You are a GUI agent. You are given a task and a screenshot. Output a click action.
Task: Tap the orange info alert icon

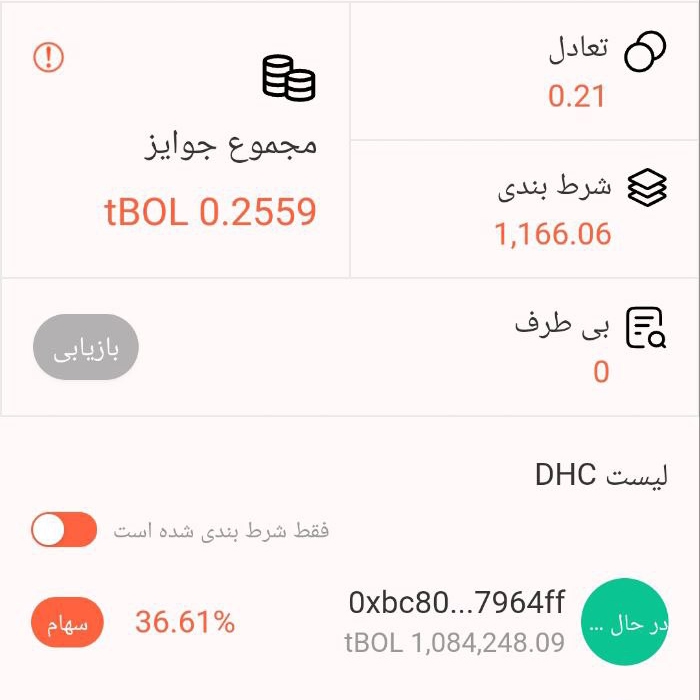click(x=48, y=57)
